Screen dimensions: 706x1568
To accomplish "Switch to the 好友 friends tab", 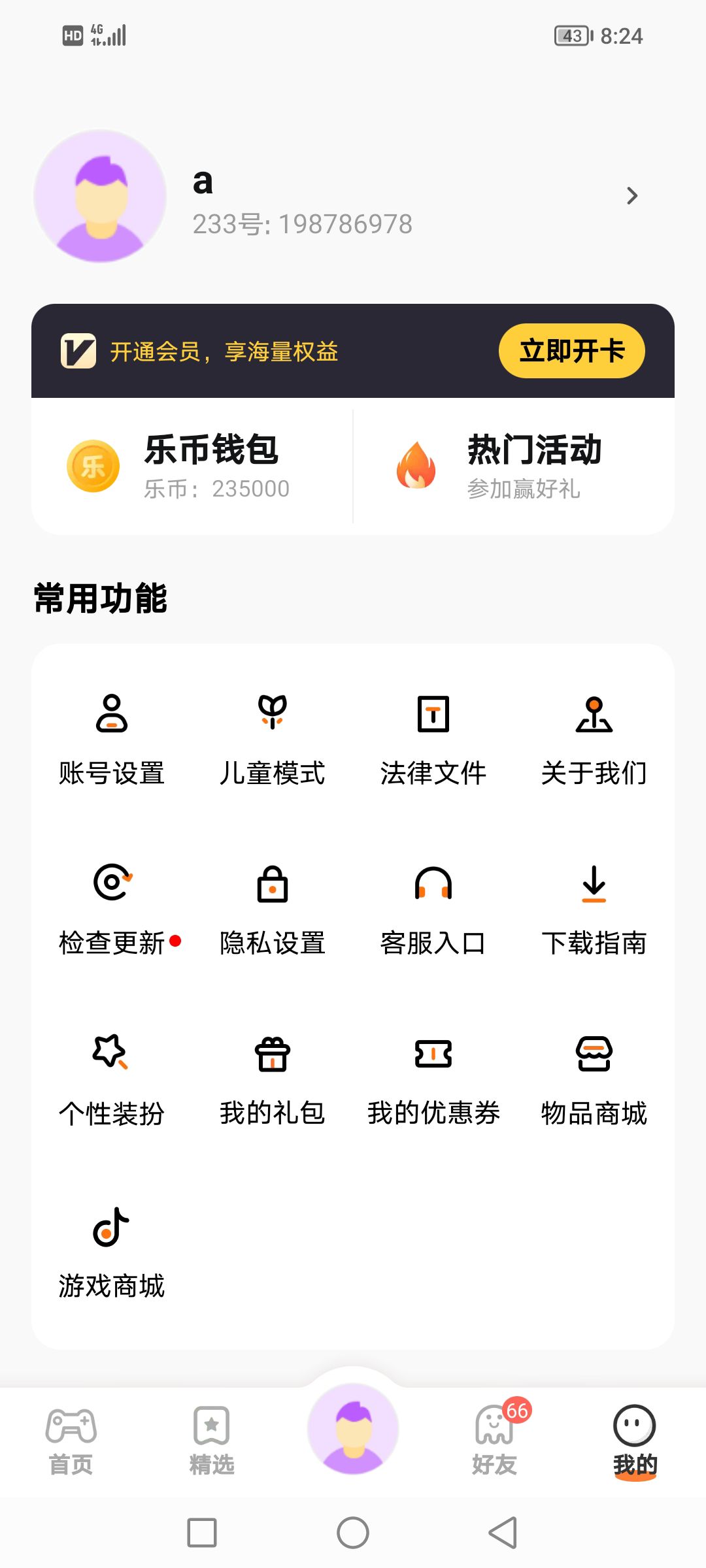I will coord(495,1441).
